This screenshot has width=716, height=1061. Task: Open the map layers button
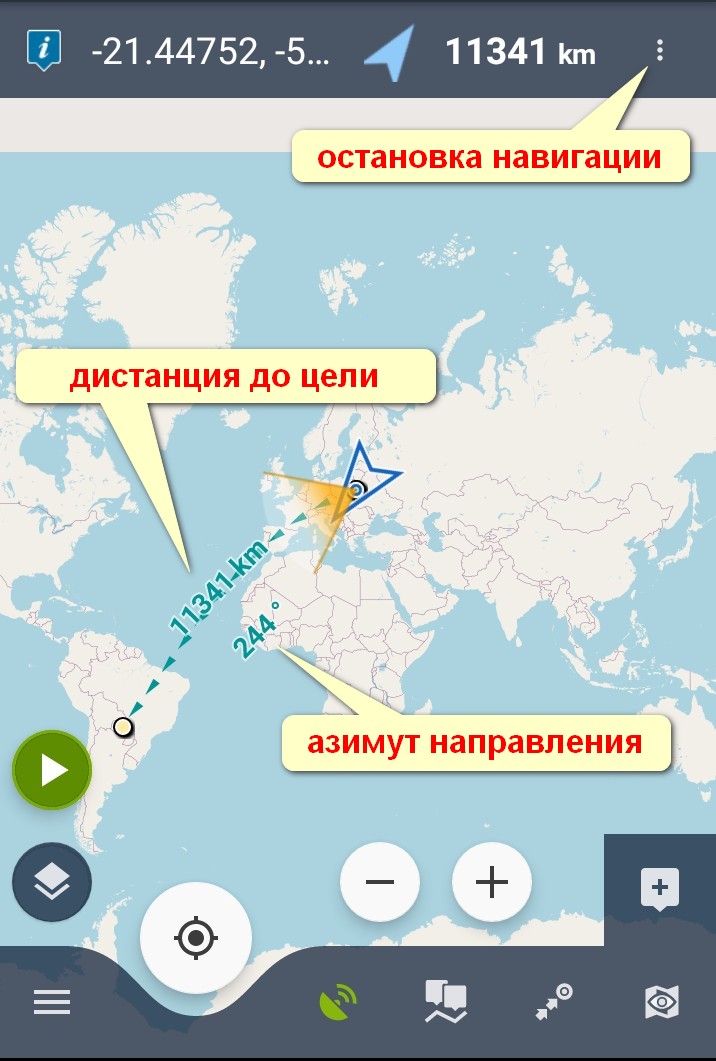point(52,881)
